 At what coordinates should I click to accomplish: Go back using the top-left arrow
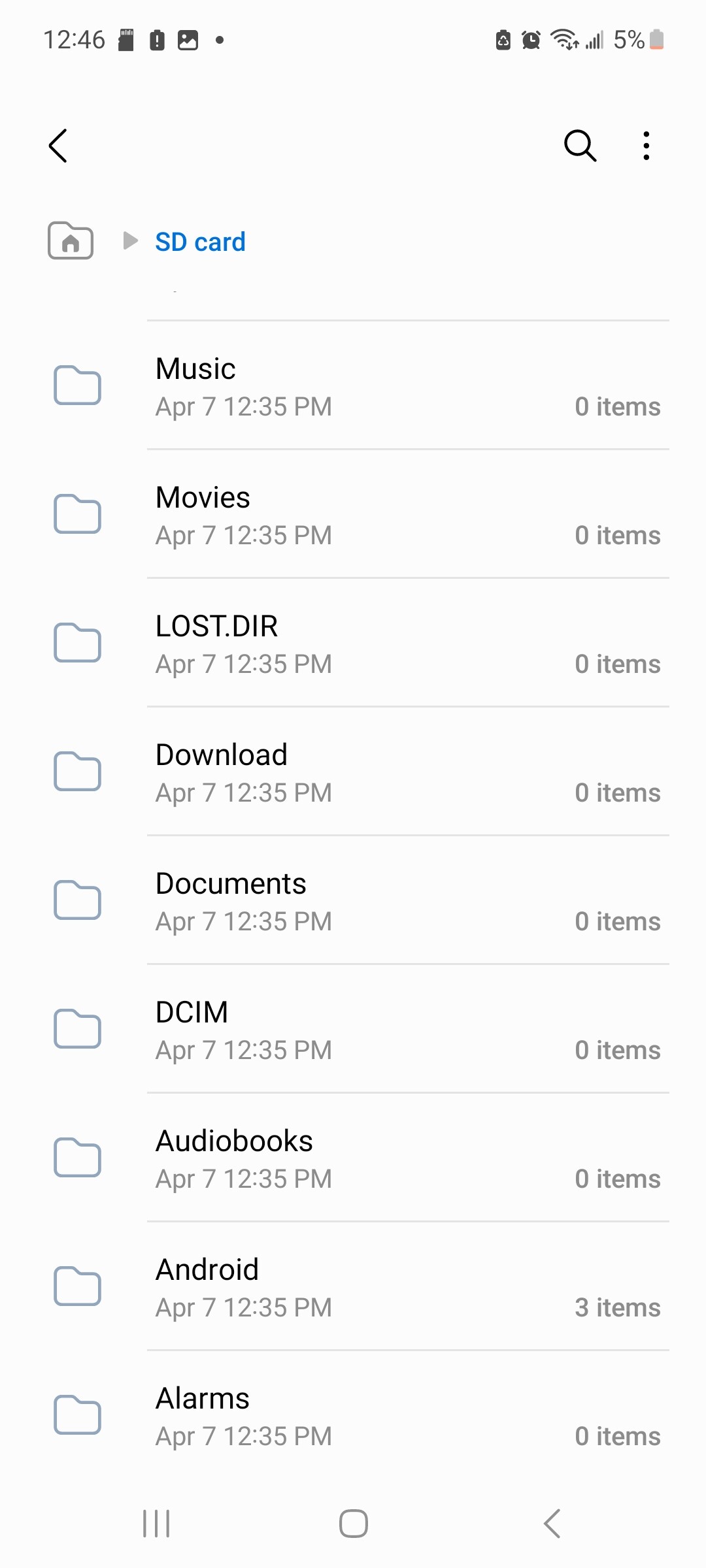coord(58,145)
